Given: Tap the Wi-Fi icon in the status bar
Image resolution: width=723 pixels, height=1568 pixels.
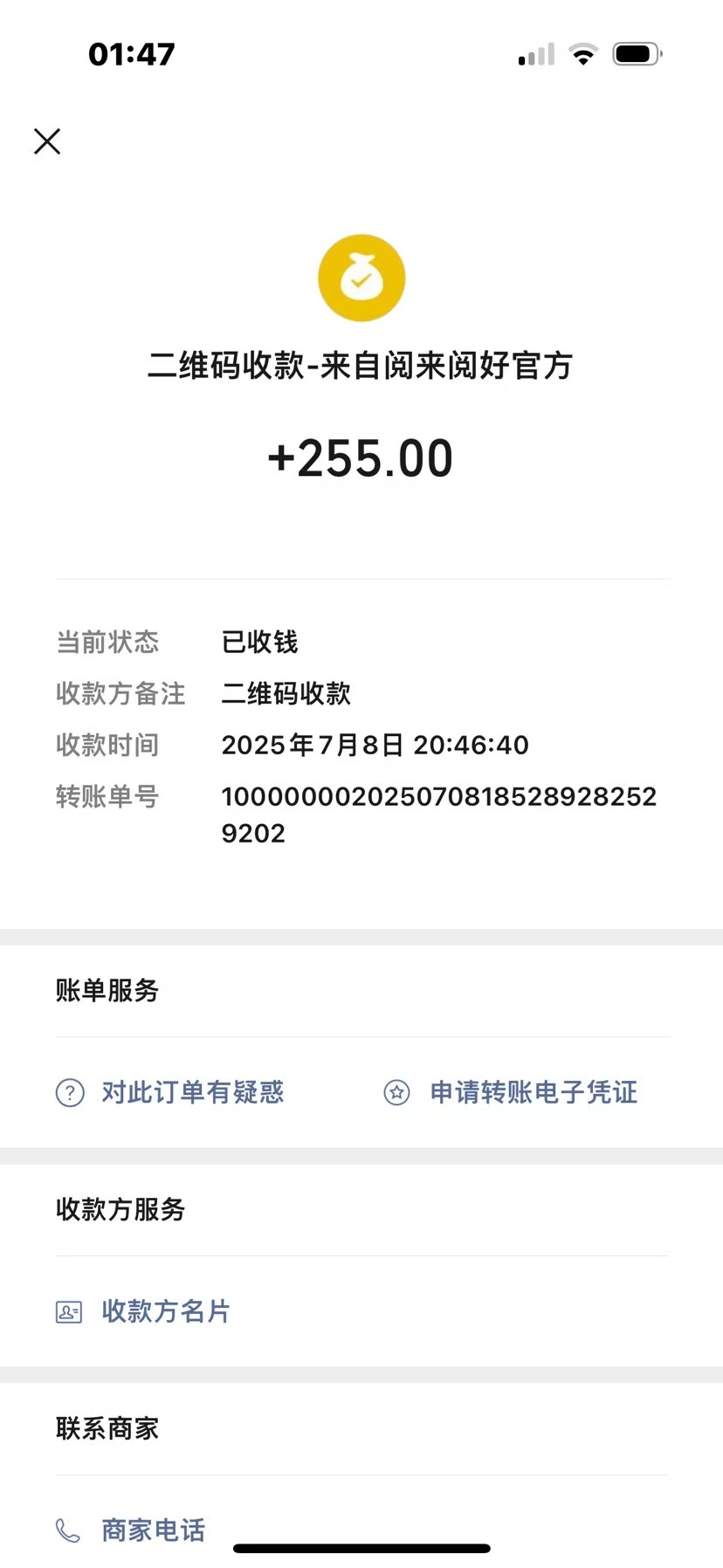Looking at the screenshot, I should tap(582, 53).
